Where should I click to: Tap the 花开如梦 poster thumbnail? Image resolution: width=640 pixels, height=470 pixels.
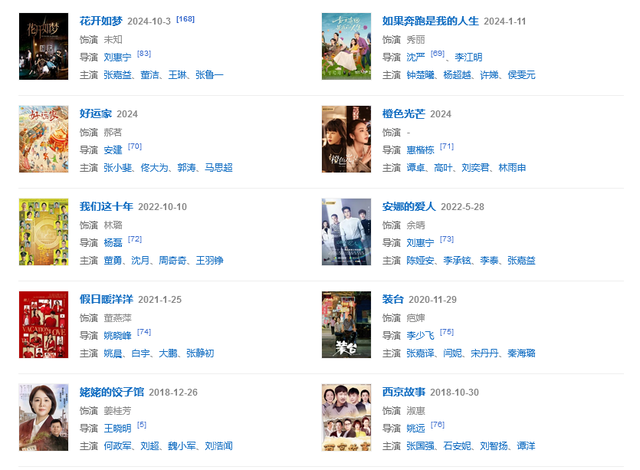pos(44,46)
